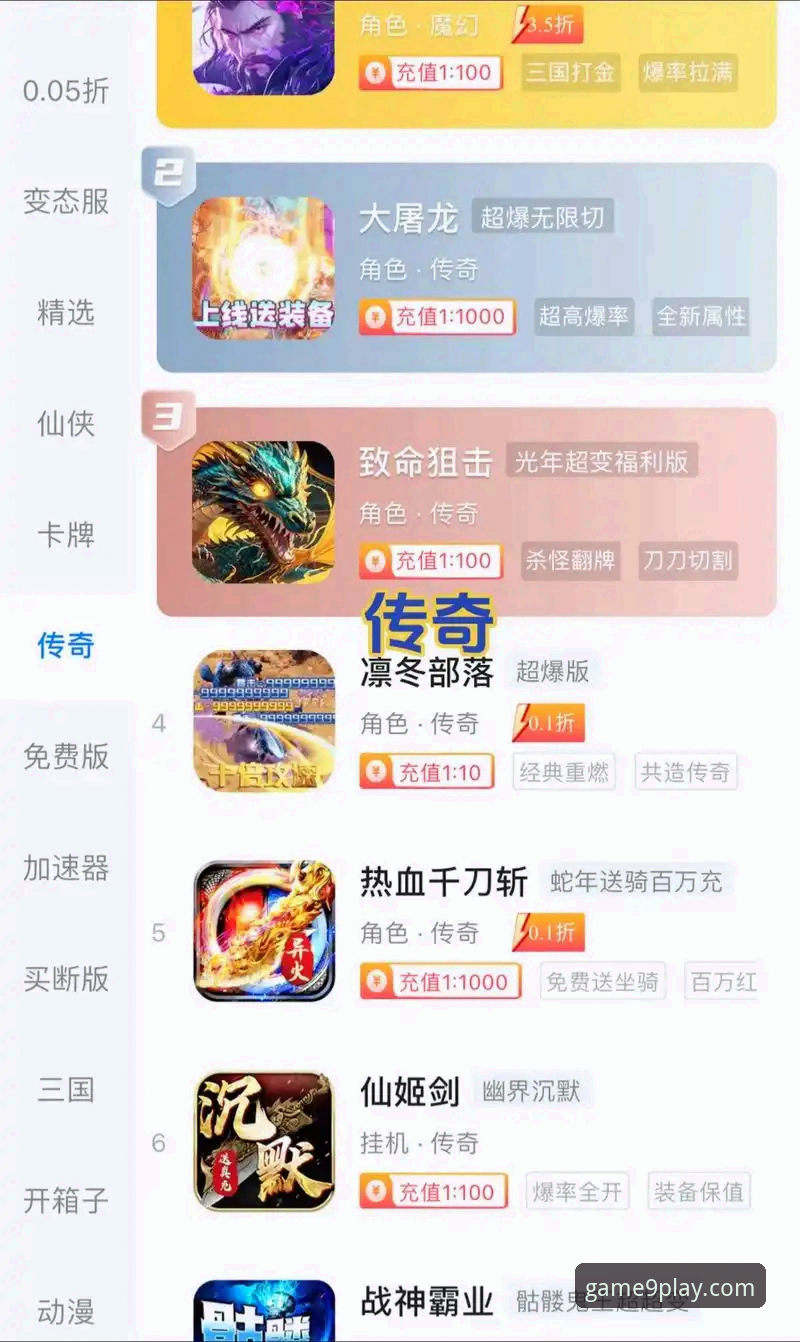Open the 开箱子 category

(63, 1201)
